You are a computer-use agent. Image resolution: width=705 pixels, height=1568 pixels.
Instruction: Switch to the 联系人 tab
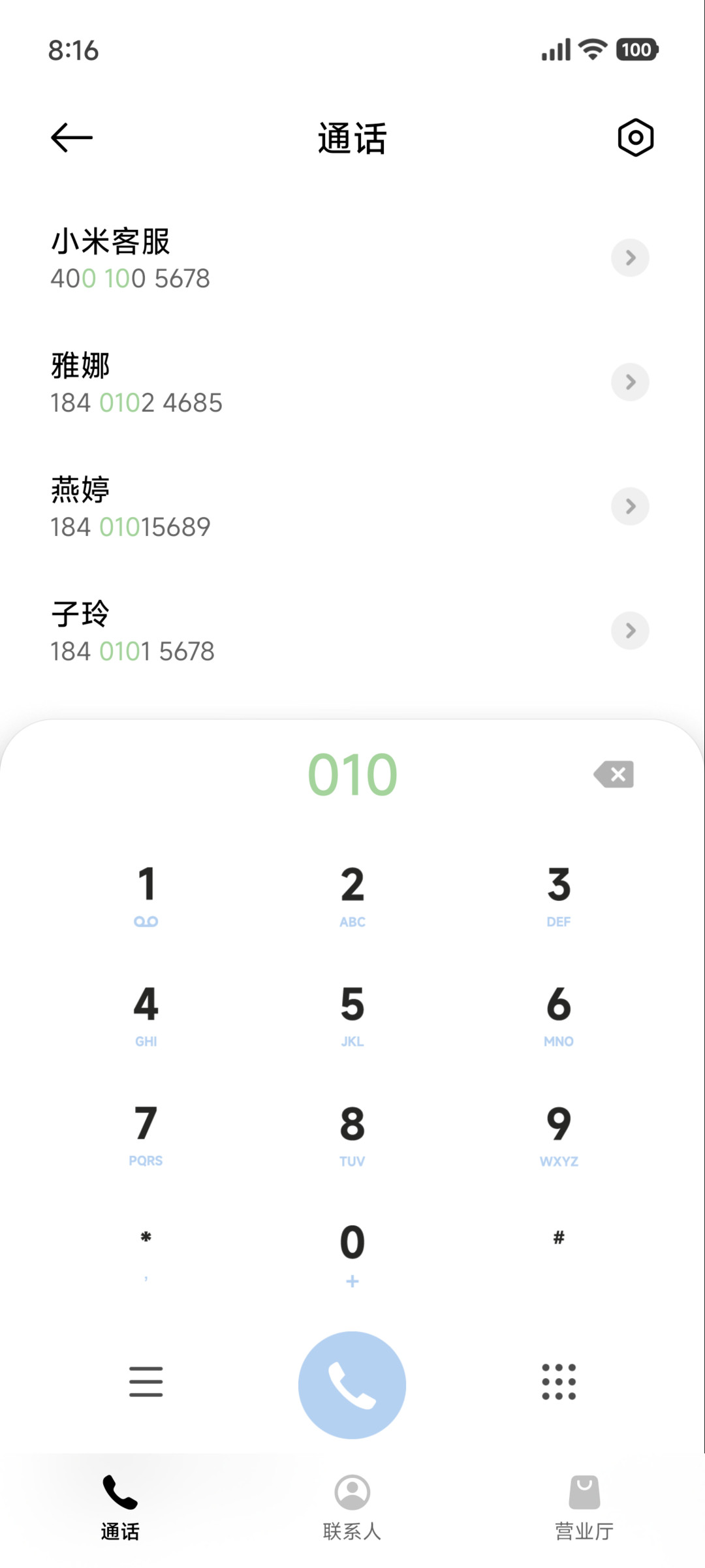tap(352, 1507)
